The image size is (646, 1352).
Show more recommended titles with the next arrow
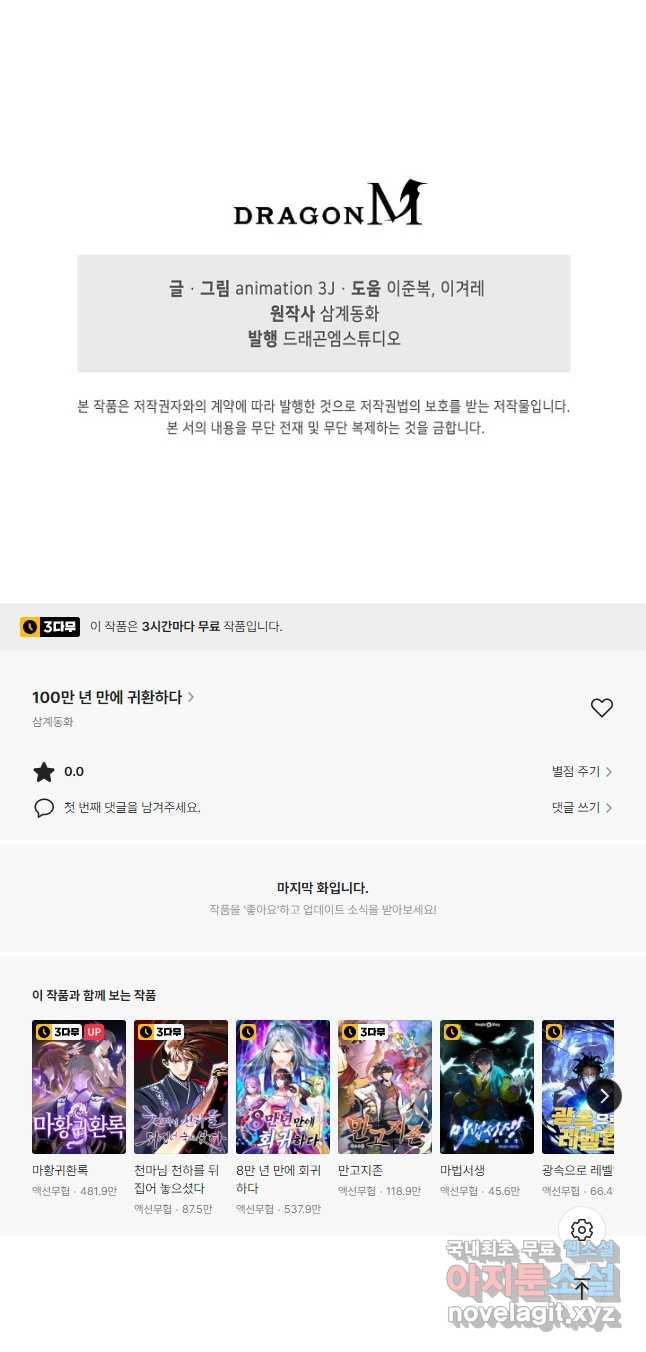(604, 1095)
